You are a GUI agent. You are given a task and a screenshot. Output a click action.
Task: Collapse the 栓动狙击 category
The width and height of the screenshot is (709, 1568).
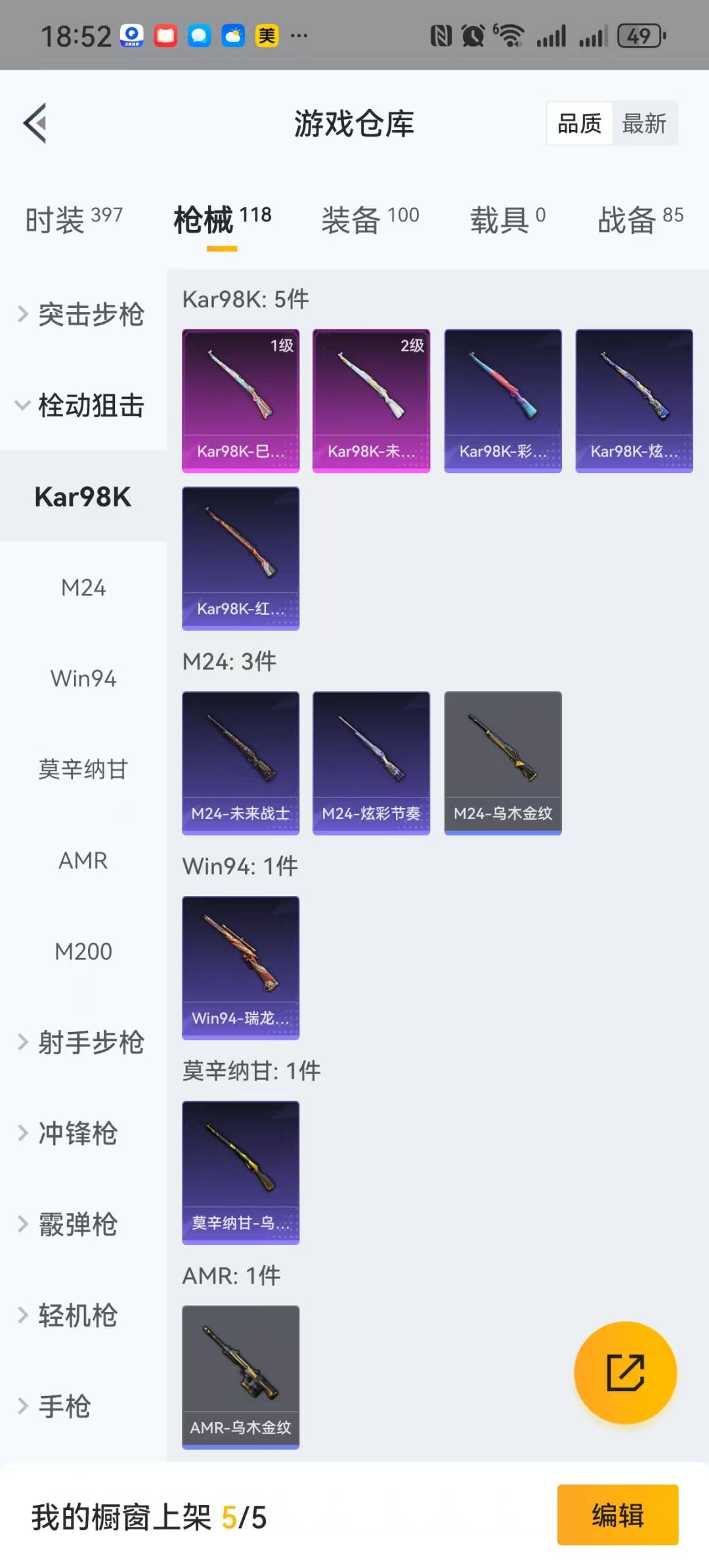82,405
